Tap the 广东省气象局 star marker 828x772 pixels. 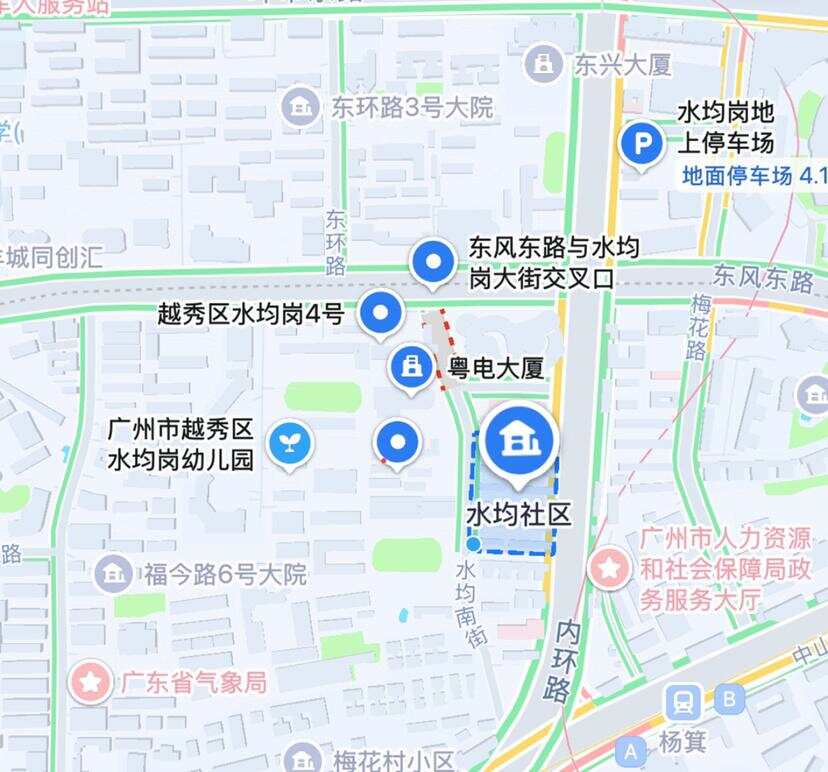[91, 683]
